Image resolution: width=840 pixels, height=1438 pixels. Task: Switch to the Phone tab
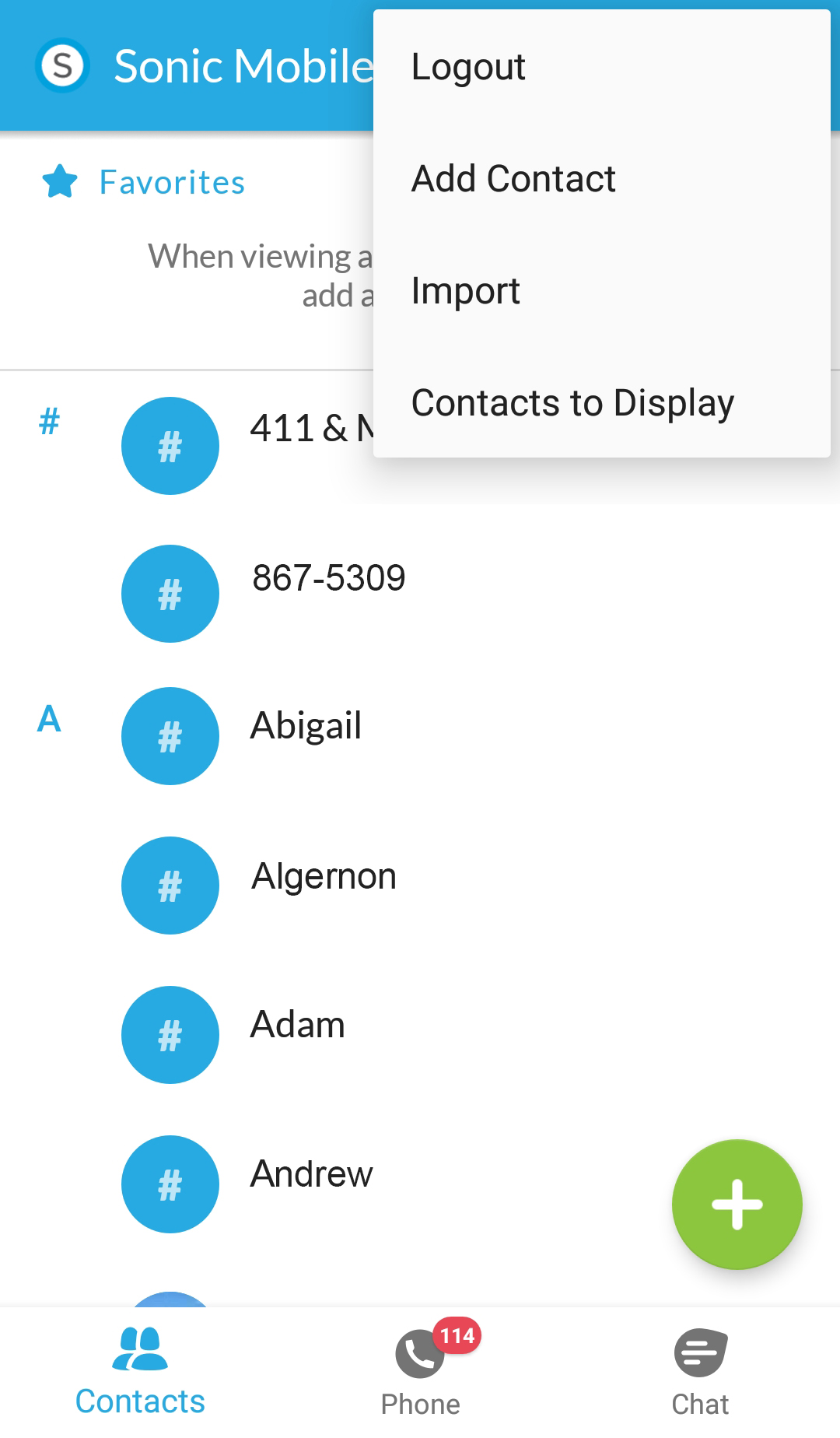(421, 1371)
